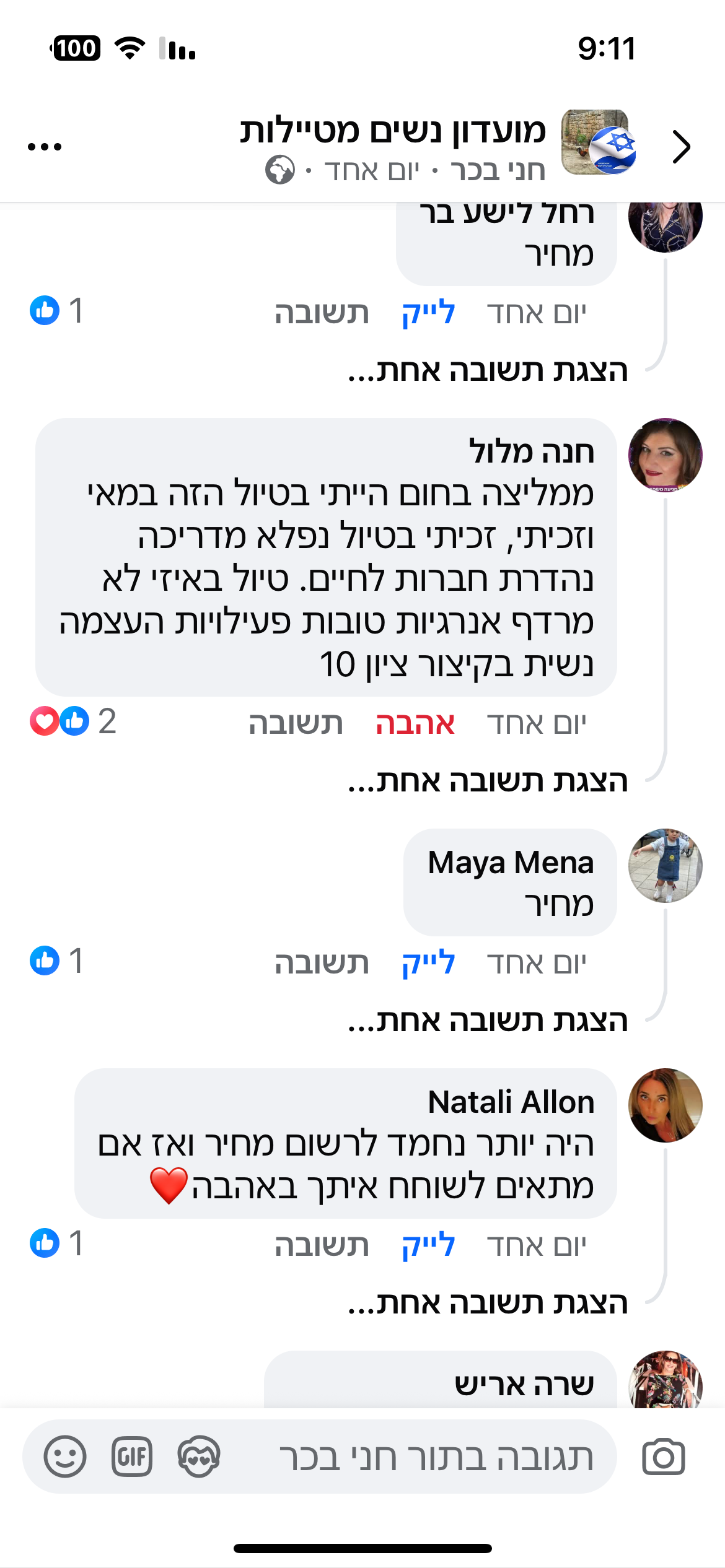Open the three-dots overflow menu
Screen dimensions: 725x1568
pyautogui.click(x=45, y=147)
